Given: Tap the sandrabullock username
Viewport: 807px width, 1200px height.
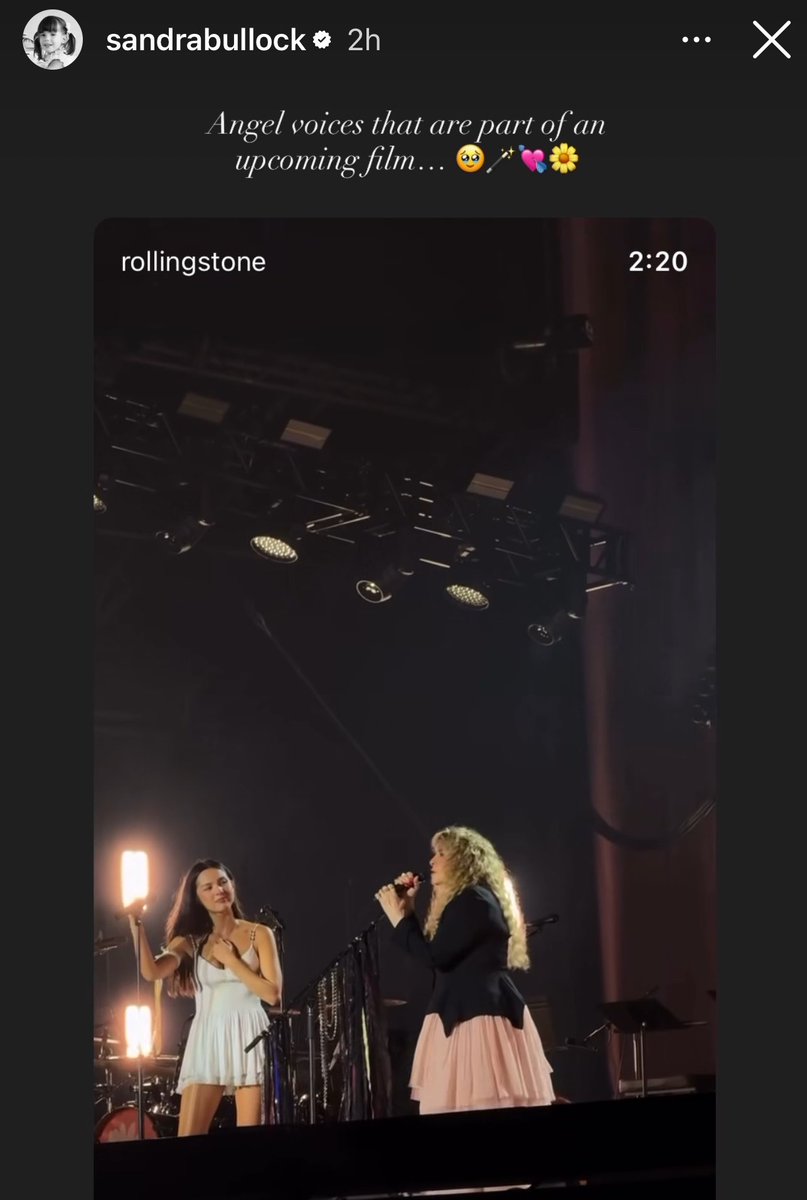Looking at the screenshot, I should click(x=204, y=40).
